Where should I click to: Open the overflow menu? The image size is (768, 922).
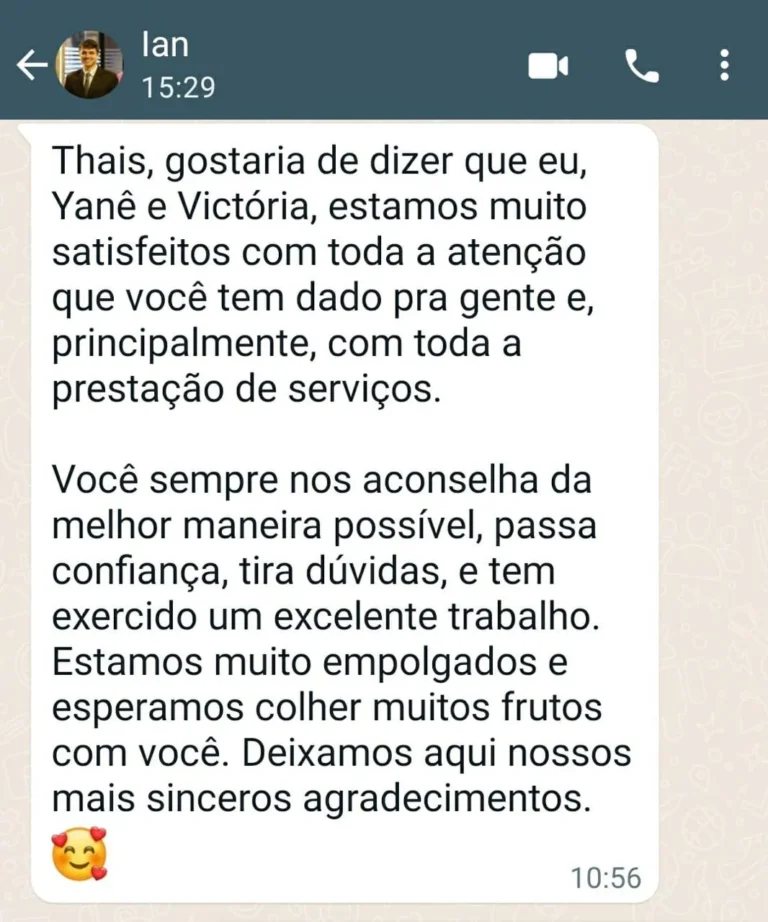pyautogui.click(x=725, y=66)
